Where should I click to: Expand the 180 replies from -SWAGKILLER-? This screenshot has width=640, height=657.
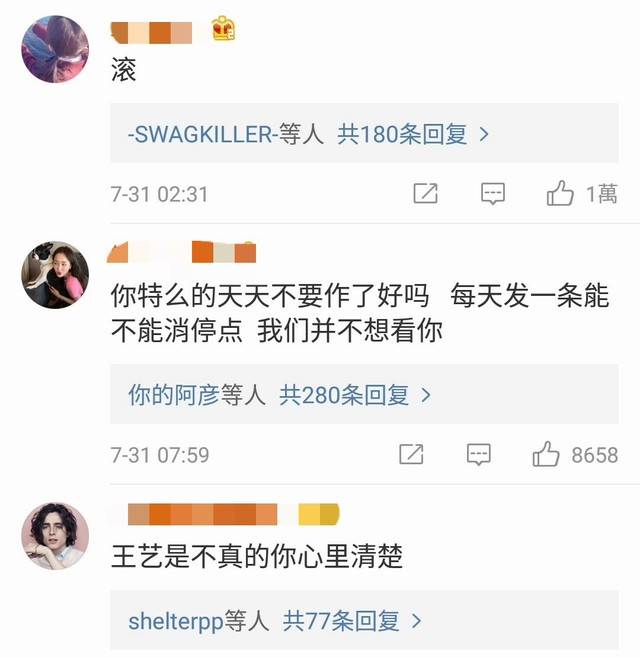364,133
